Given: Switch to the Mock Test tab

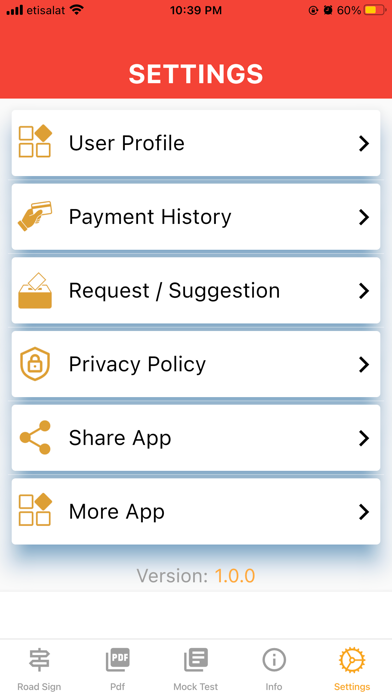Looking at the screenshot, I should coord(196,669).
